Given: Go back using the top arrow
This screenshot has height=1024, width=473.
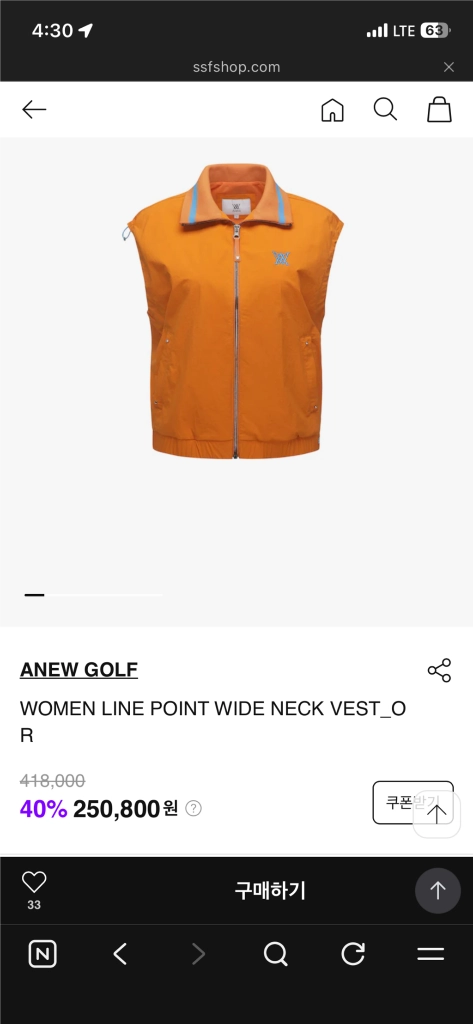Looking at the screenshot, I should pyautogui.click(x=34, y=110).
